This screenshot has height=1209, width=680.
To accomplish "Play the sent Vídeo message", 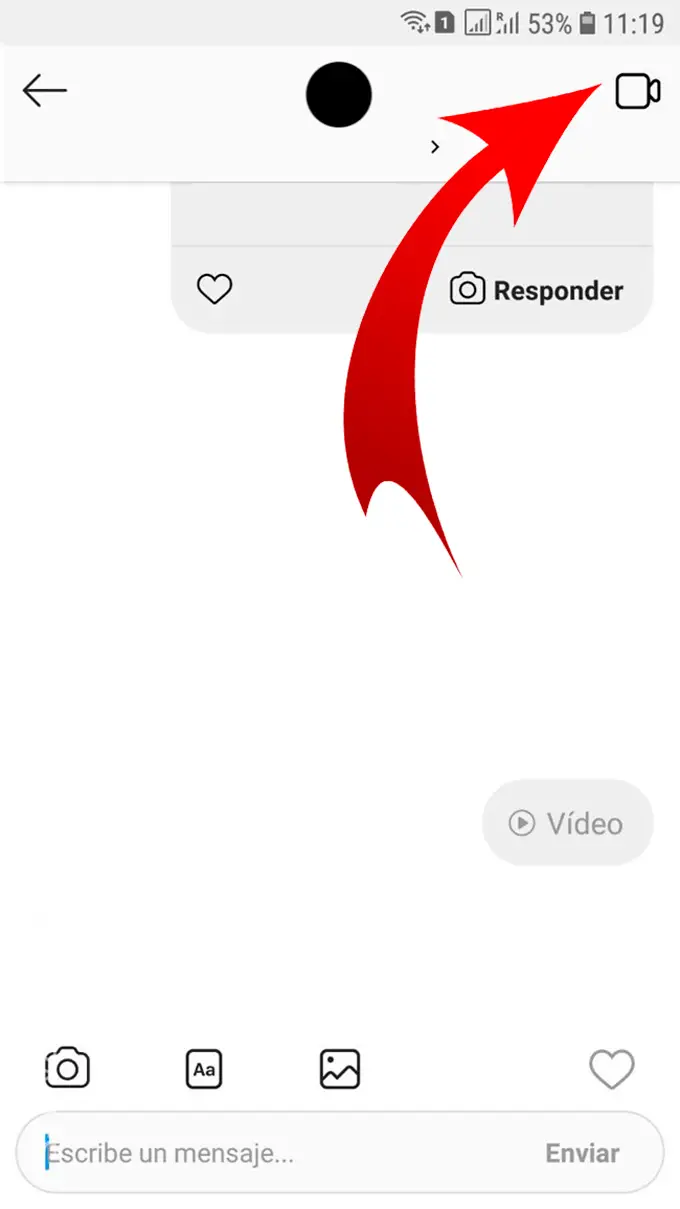I will pyautogui.click(x=567, y=823).
